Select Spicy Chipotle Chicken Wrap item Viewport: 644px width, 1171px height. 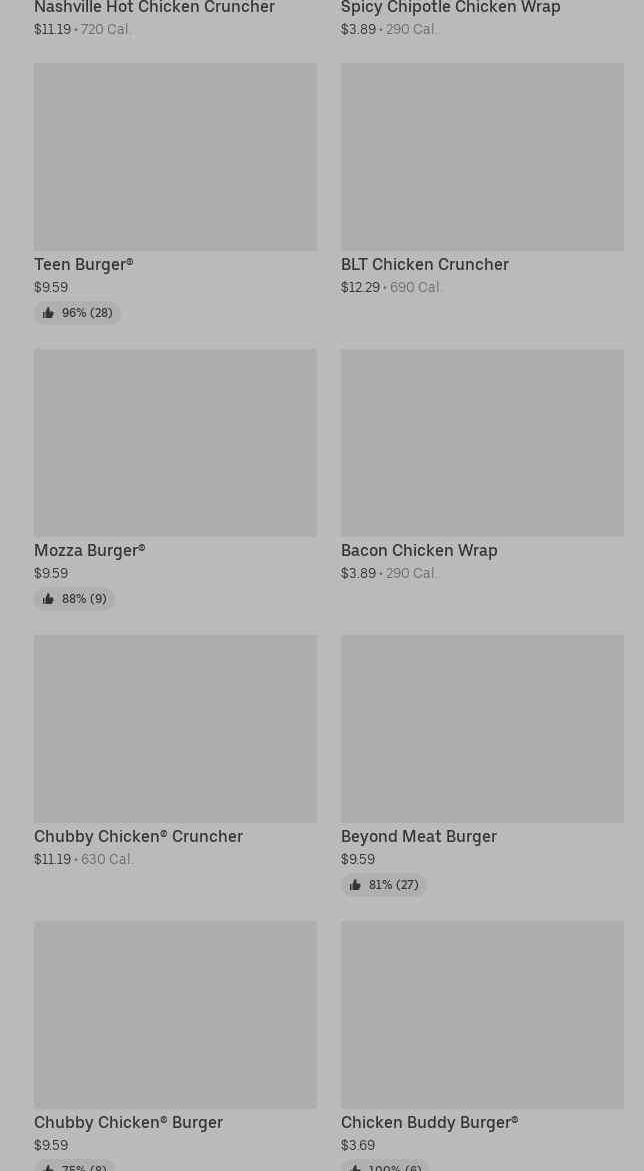(450, 9)
